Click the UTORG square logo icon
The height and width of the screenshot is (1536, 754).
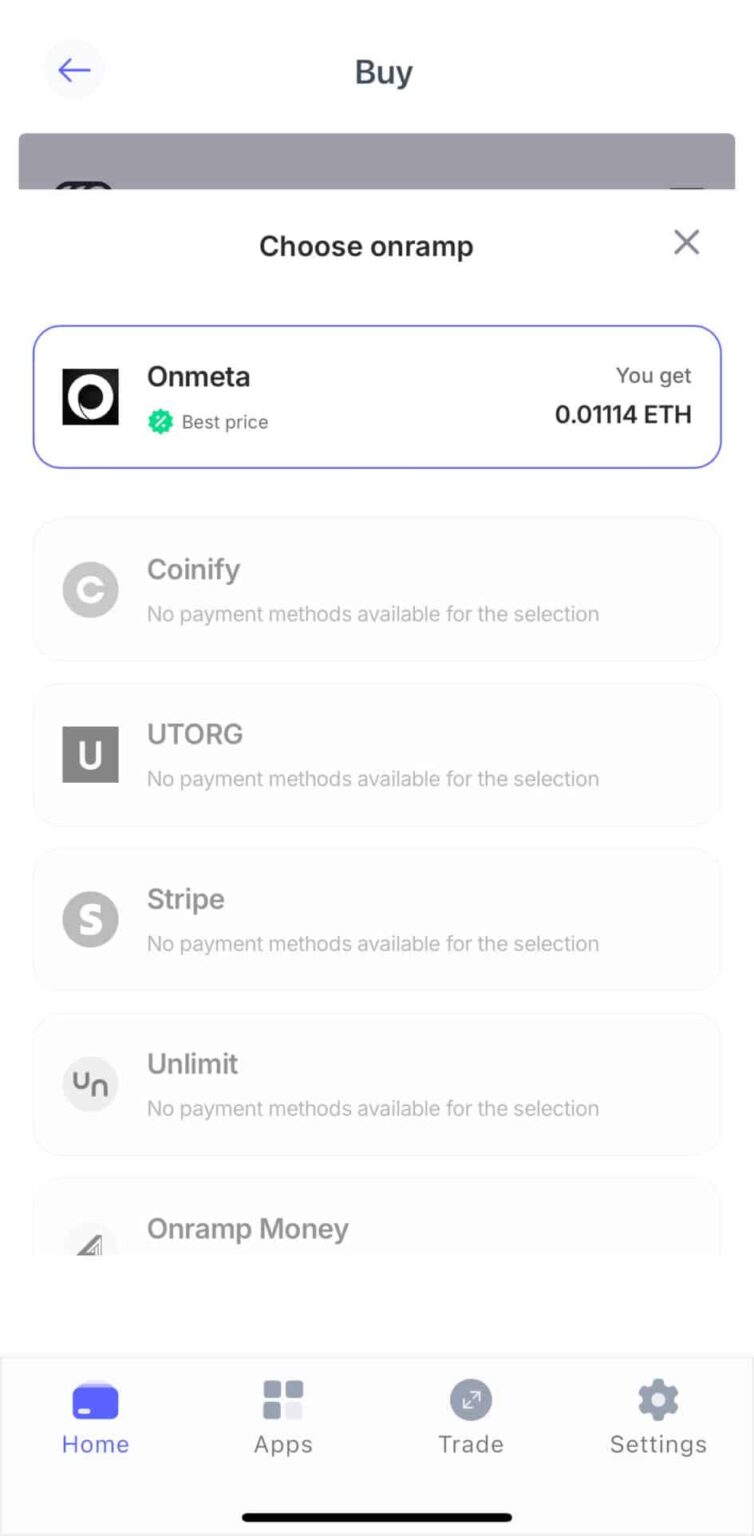pyautogui.click(x=90, y=755)
